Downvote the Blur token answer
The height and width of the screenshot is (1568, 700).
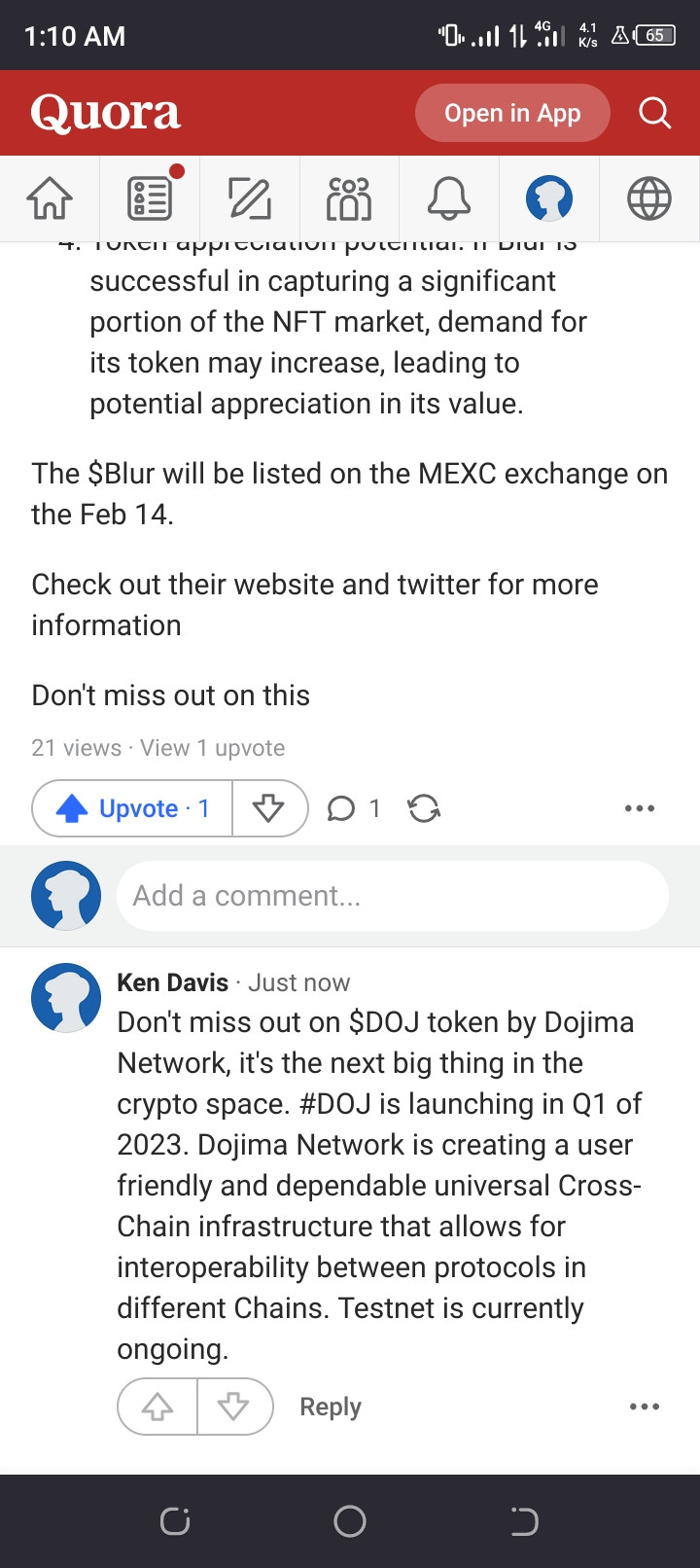[268, 808]
